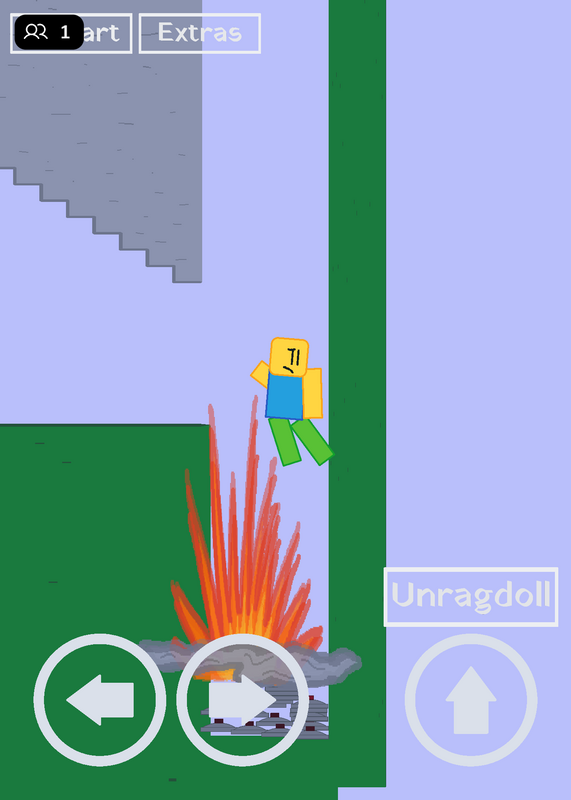Open the player count badge
Image resolution: width=571 pixels, height=800 pixels.
point(49,32)
